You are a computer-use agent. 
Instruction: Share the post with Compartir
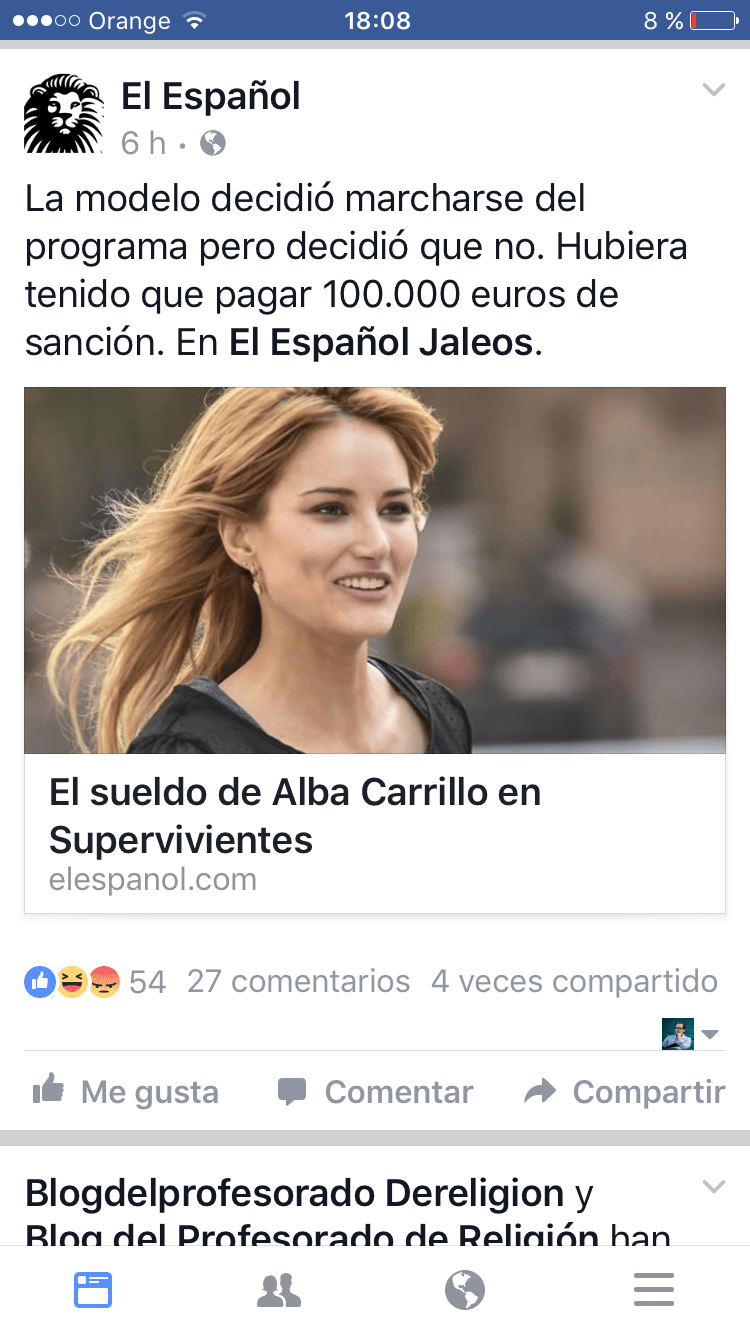625,1091
